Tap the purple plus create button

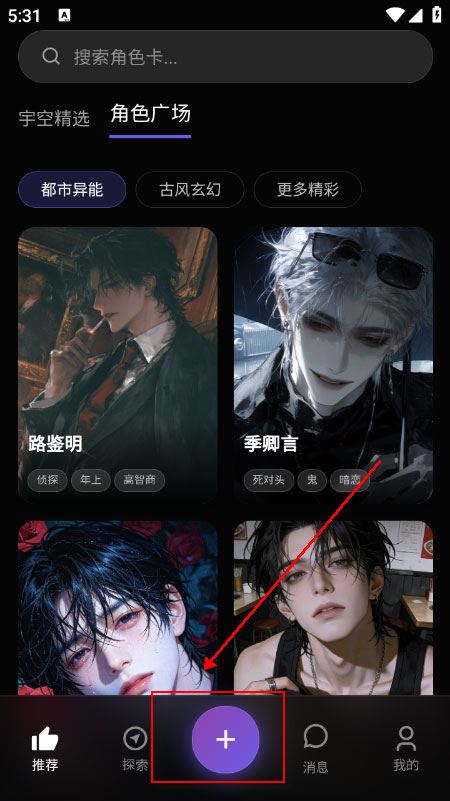coord(225,740)
